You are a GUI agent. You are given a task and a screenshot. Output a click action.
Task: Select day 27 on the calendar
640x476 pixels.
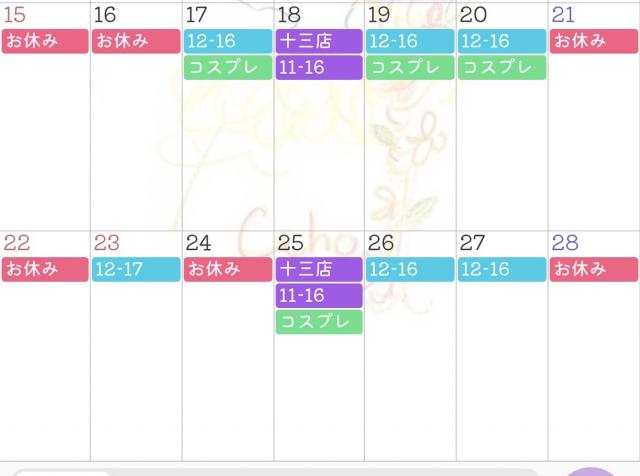(x=472, y=243)
